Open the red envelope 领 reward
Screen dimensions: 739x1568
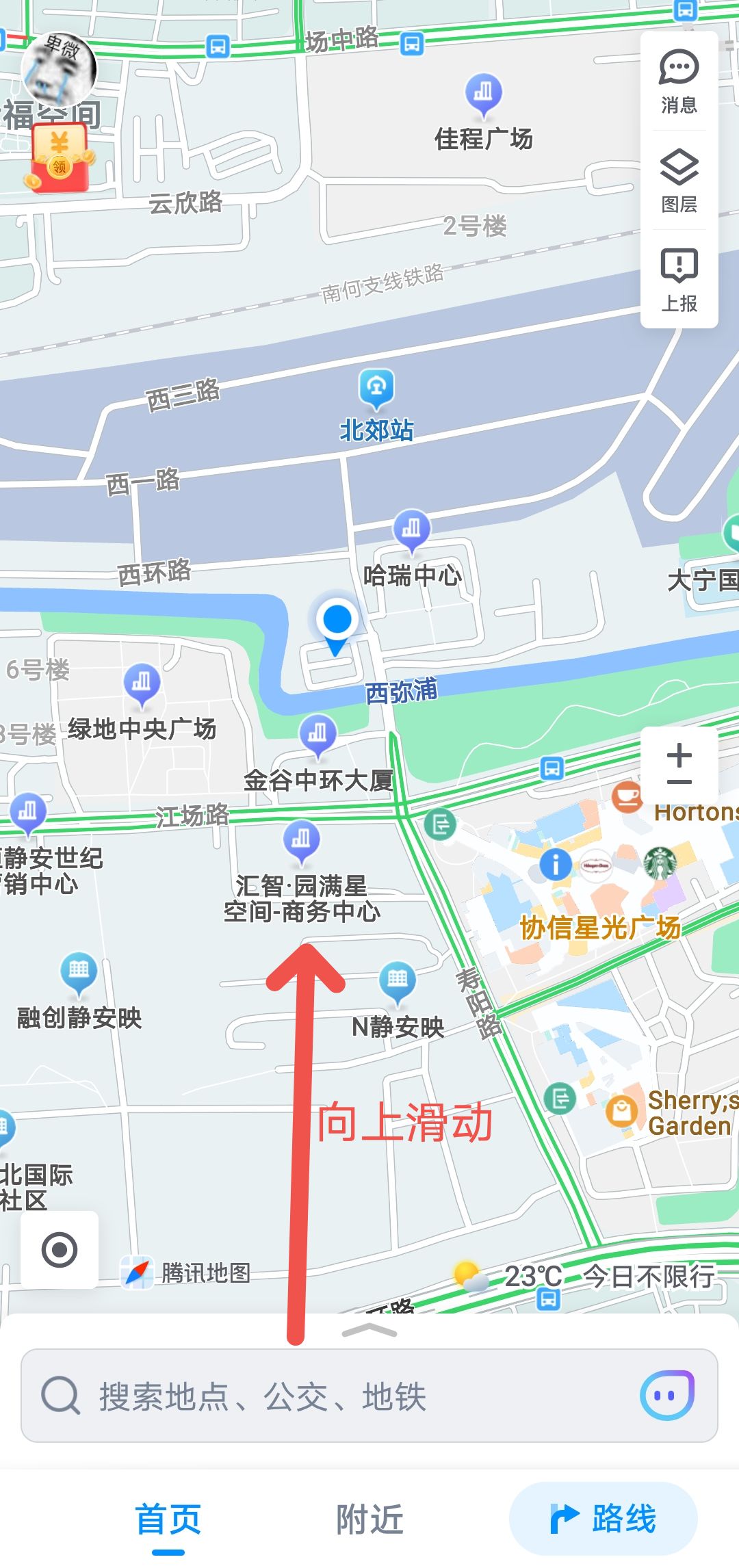pyautogui.click(x=59, y=156)
